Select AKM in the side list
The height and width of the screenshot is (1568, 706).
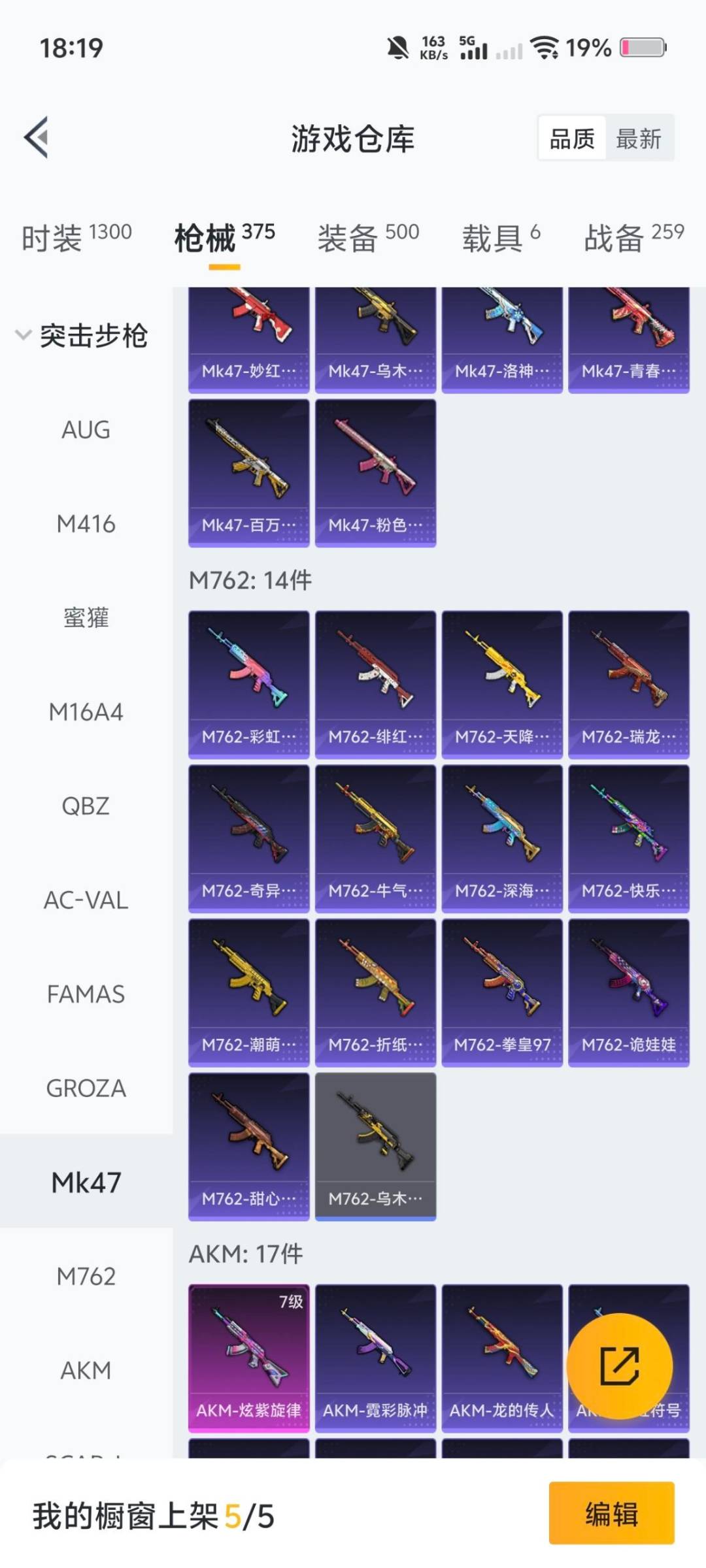[x=86, y=1371]
